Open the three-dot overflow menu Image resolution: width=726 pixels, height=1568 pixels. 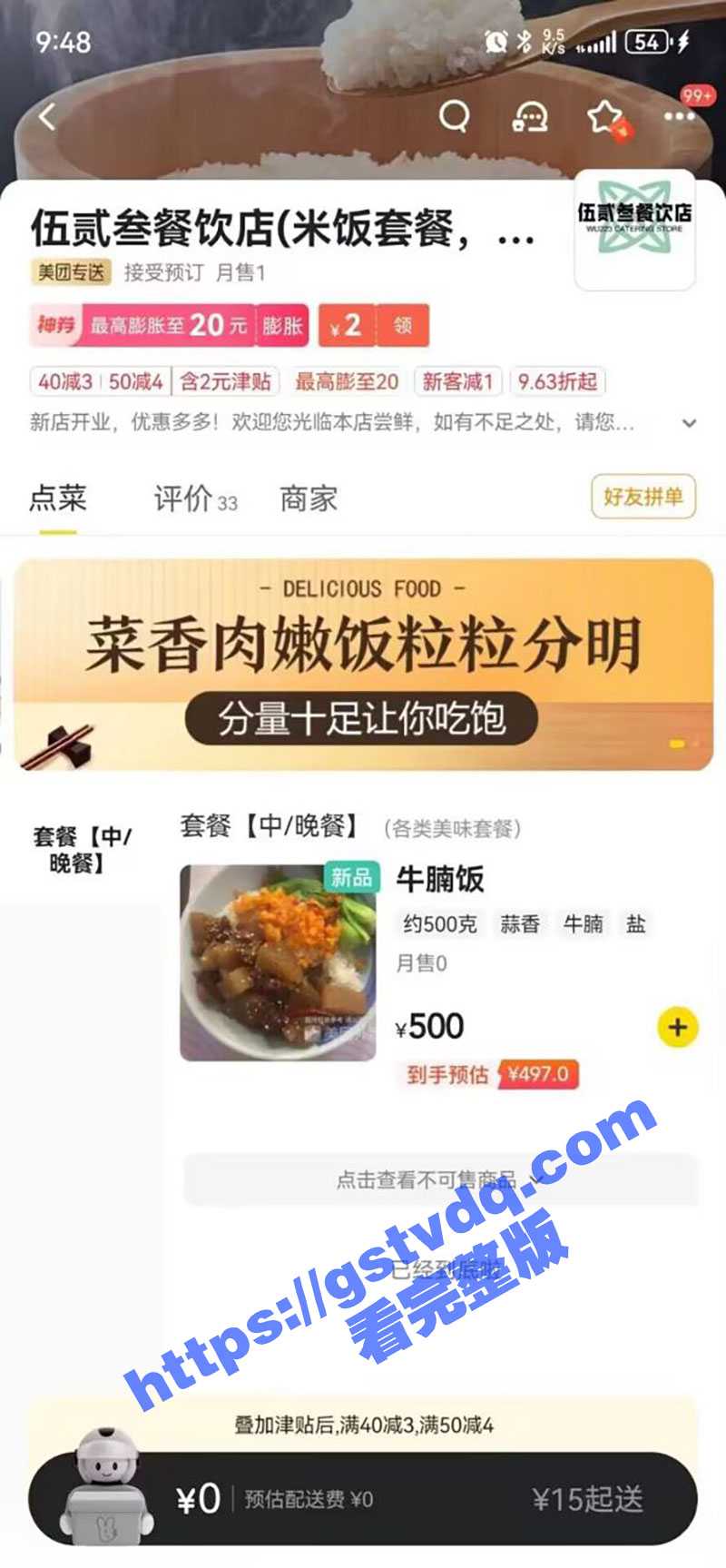678,116
